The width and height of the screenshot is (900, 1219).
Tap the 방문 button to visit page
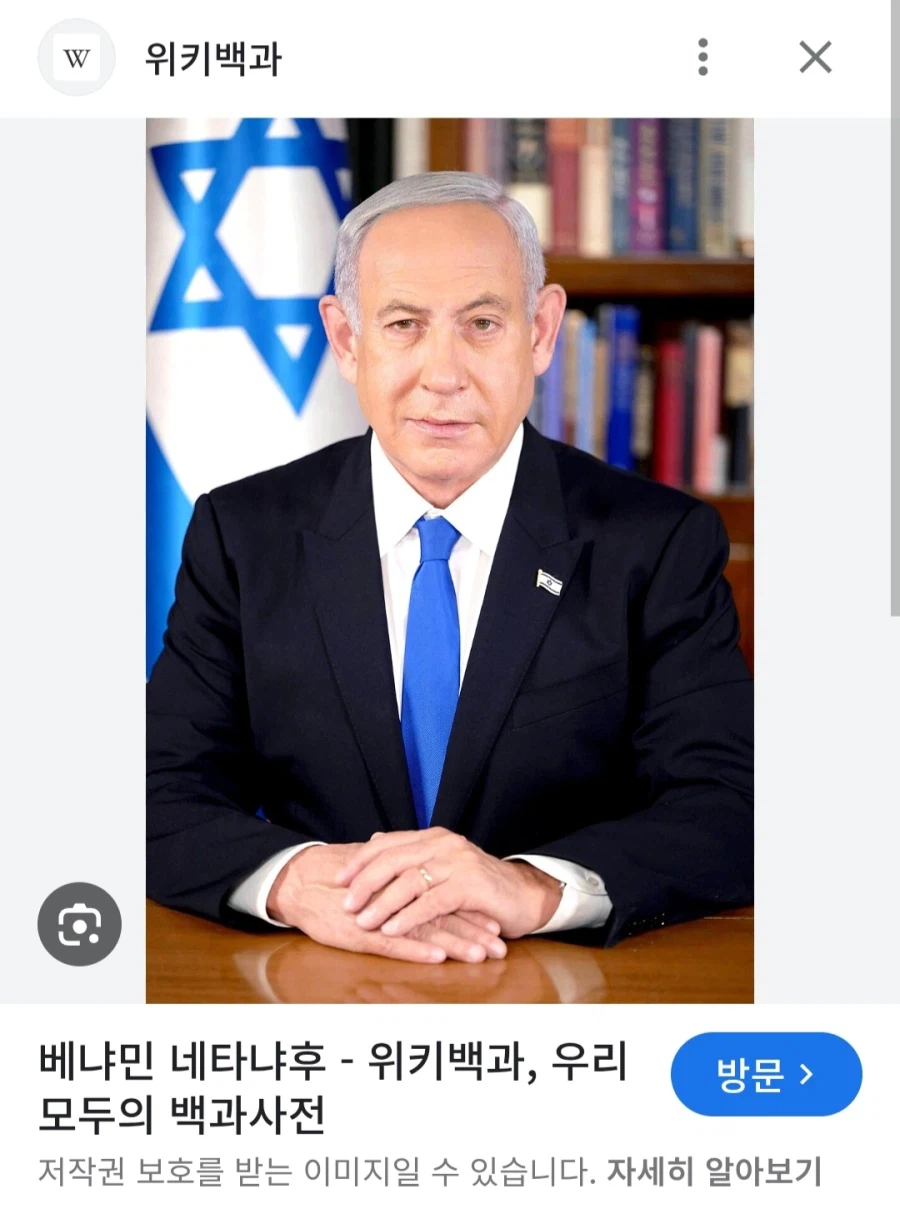765,1075
